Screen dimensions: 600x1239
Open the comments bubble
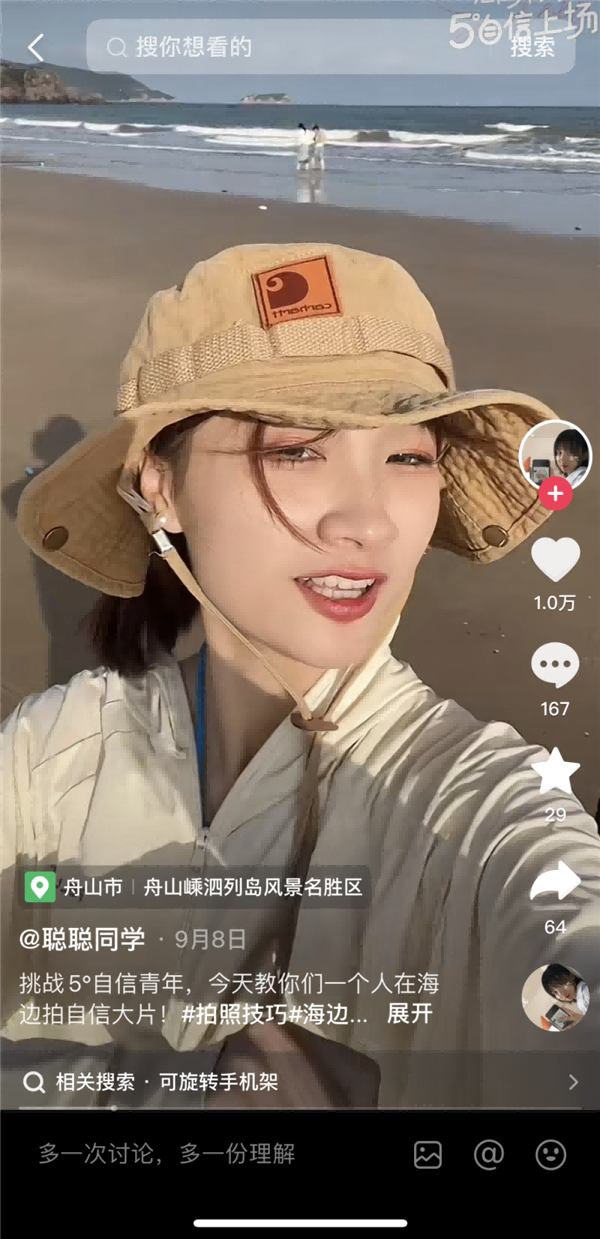coord(555,666)
